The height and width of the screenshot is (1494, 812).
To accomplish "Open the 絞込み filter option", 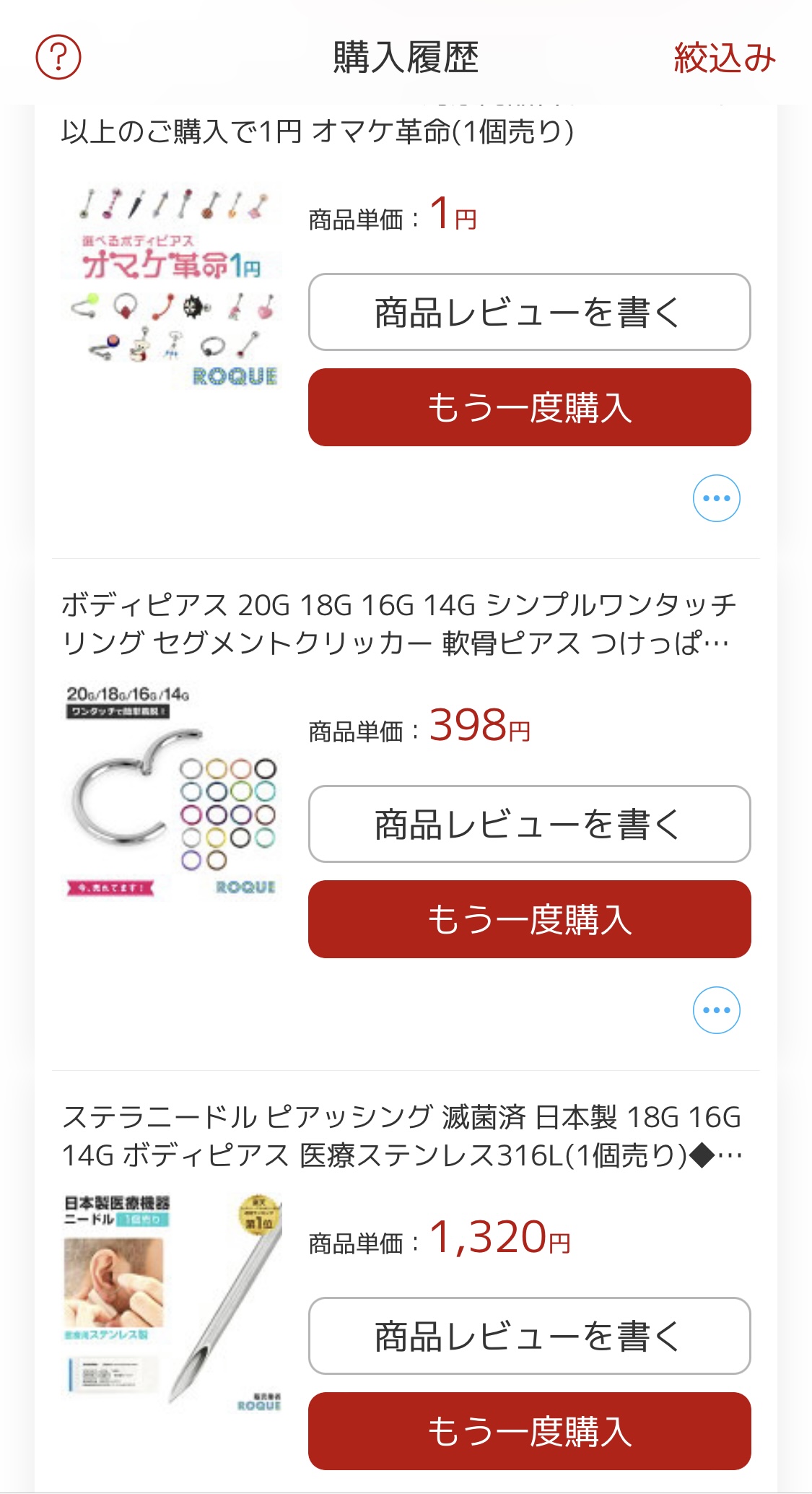I will 724,58.
